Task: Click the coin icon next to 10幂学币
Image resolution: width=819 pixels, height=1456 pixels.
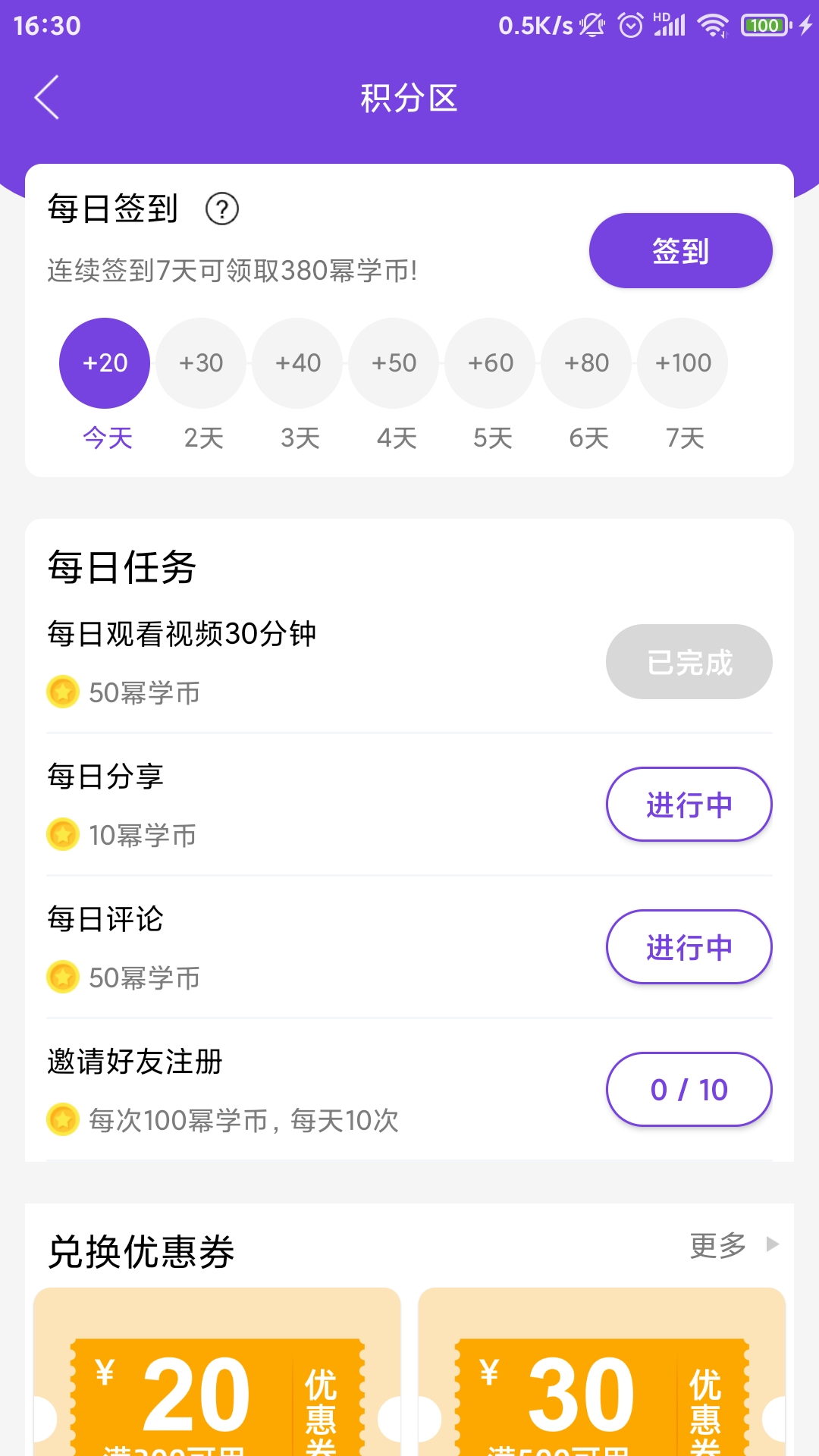Action: (x=61, y=834)
